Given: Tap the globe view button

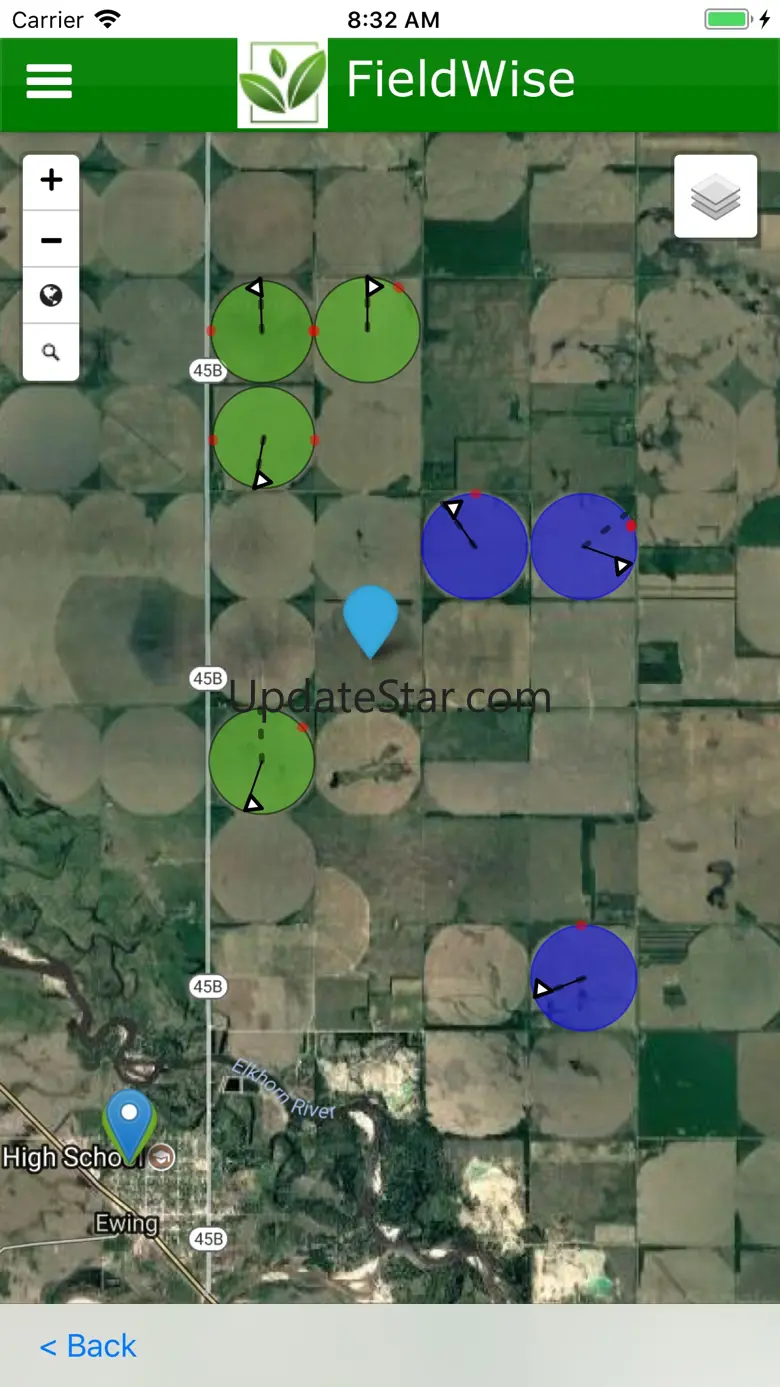Looking at the screenshot, I should (x=51, y=296).
